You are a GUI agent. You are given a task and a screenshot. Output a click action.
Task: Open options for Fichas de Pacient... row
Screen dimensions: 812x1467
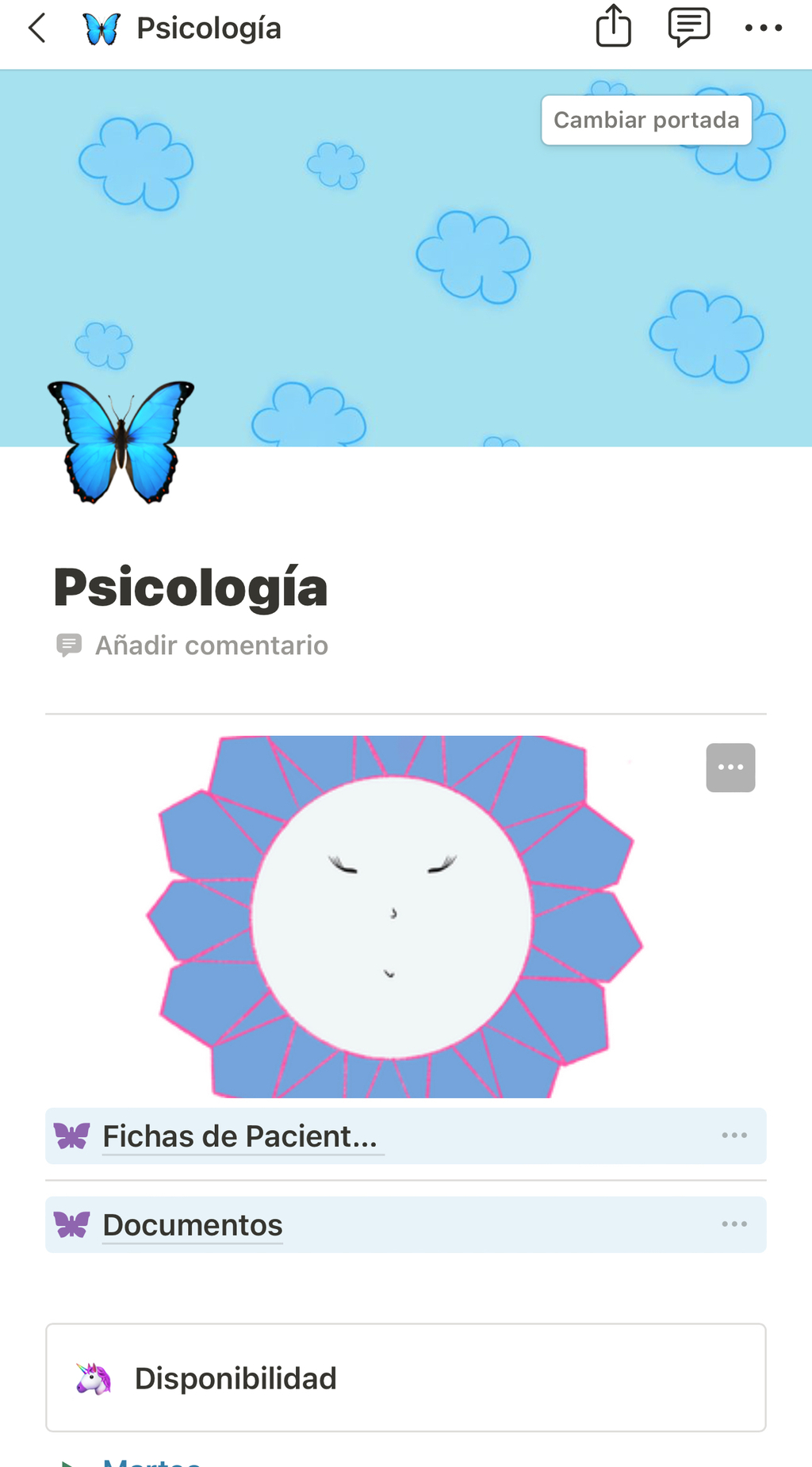click(x=734, y=1136)
